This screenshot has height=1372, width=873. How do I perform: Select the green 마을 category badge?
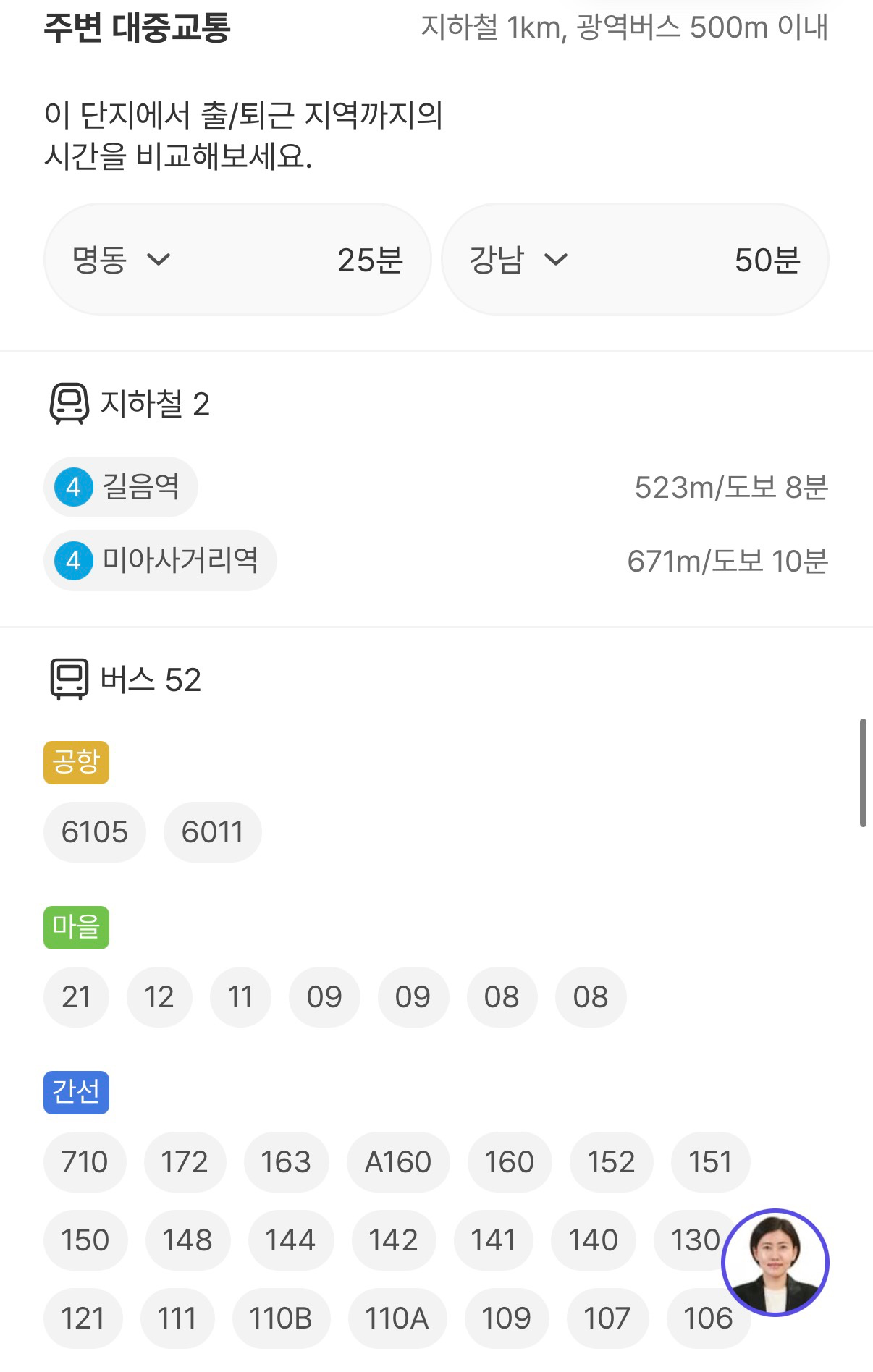(x=76, y=928)
